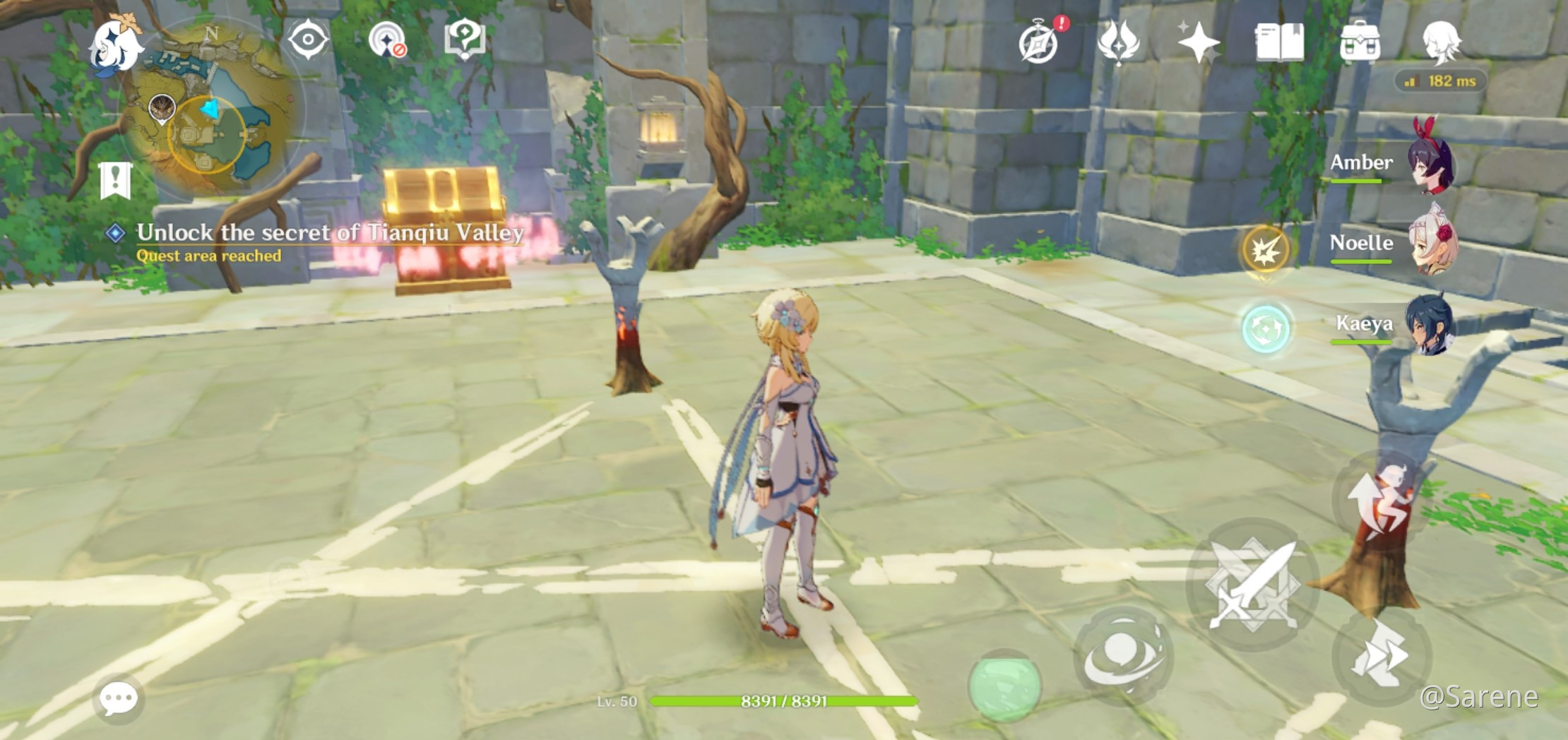The width and height of the screenshot is (1568, 740).
Task: Attack with the sword button
Action: coord(1252,585)
